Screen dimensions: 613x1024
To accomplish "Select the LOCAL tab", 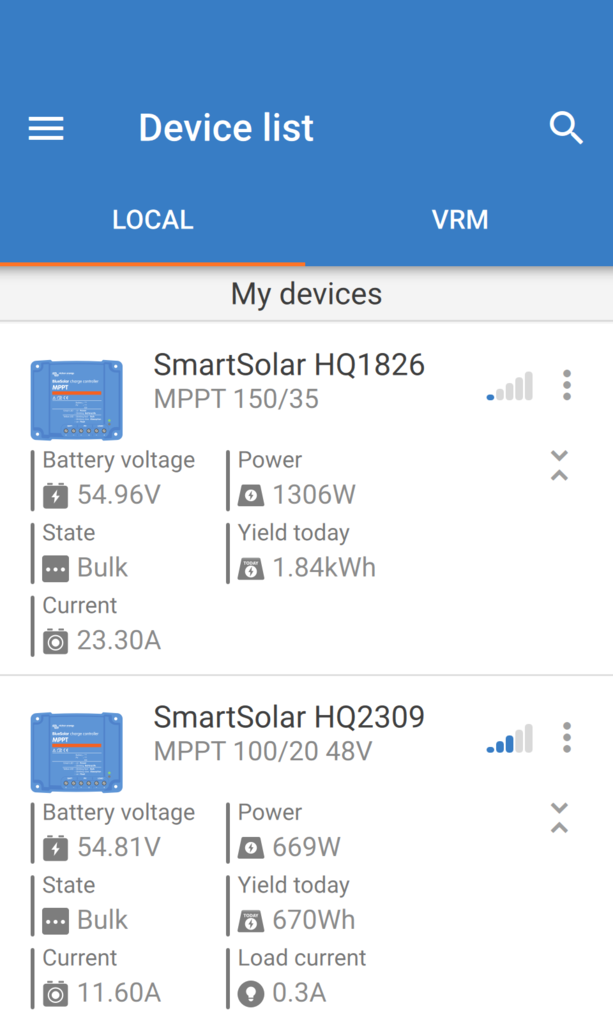I will click(153, 220).
